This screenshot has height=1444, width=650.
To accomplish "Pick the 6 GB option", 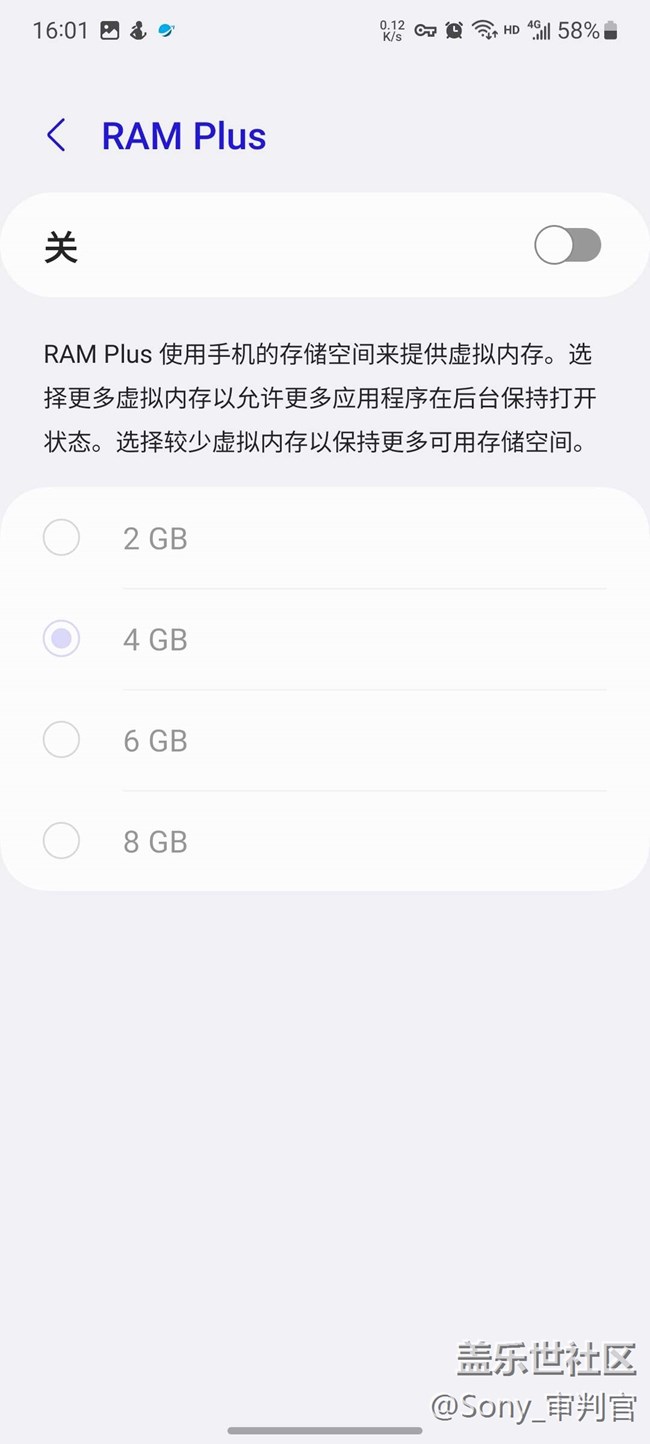I will (325, 740).
